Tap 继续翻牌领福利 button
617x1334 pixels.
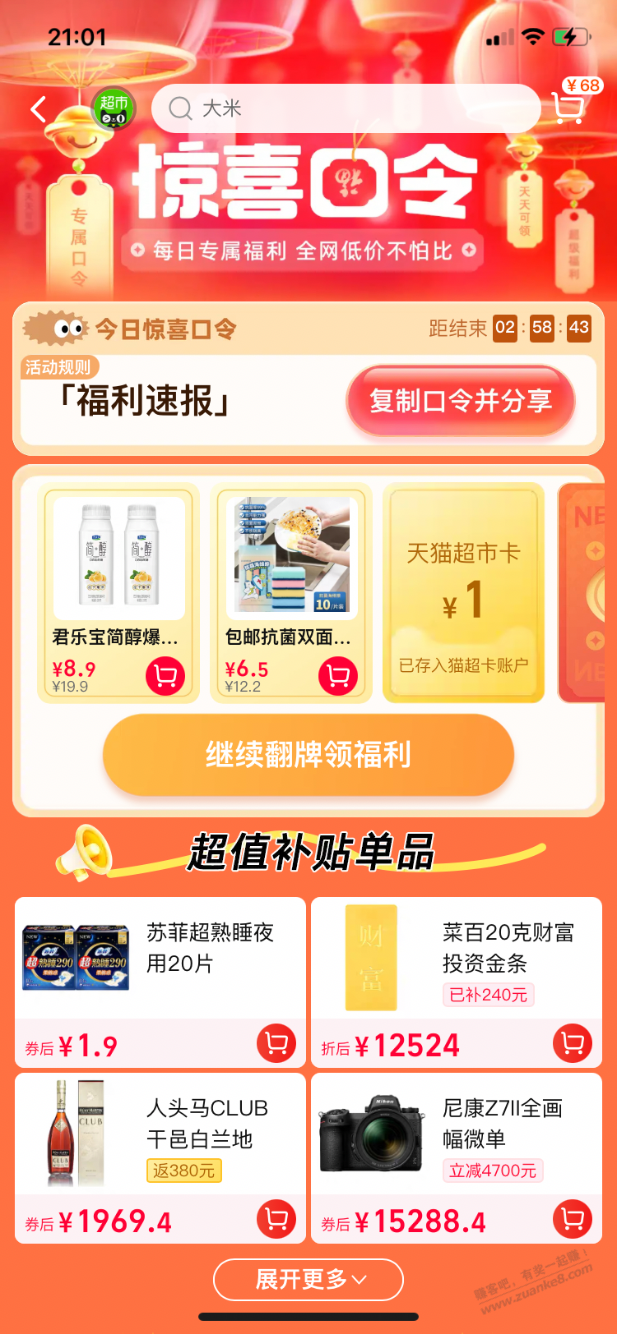pyautogui.click(x=308, y=755)
